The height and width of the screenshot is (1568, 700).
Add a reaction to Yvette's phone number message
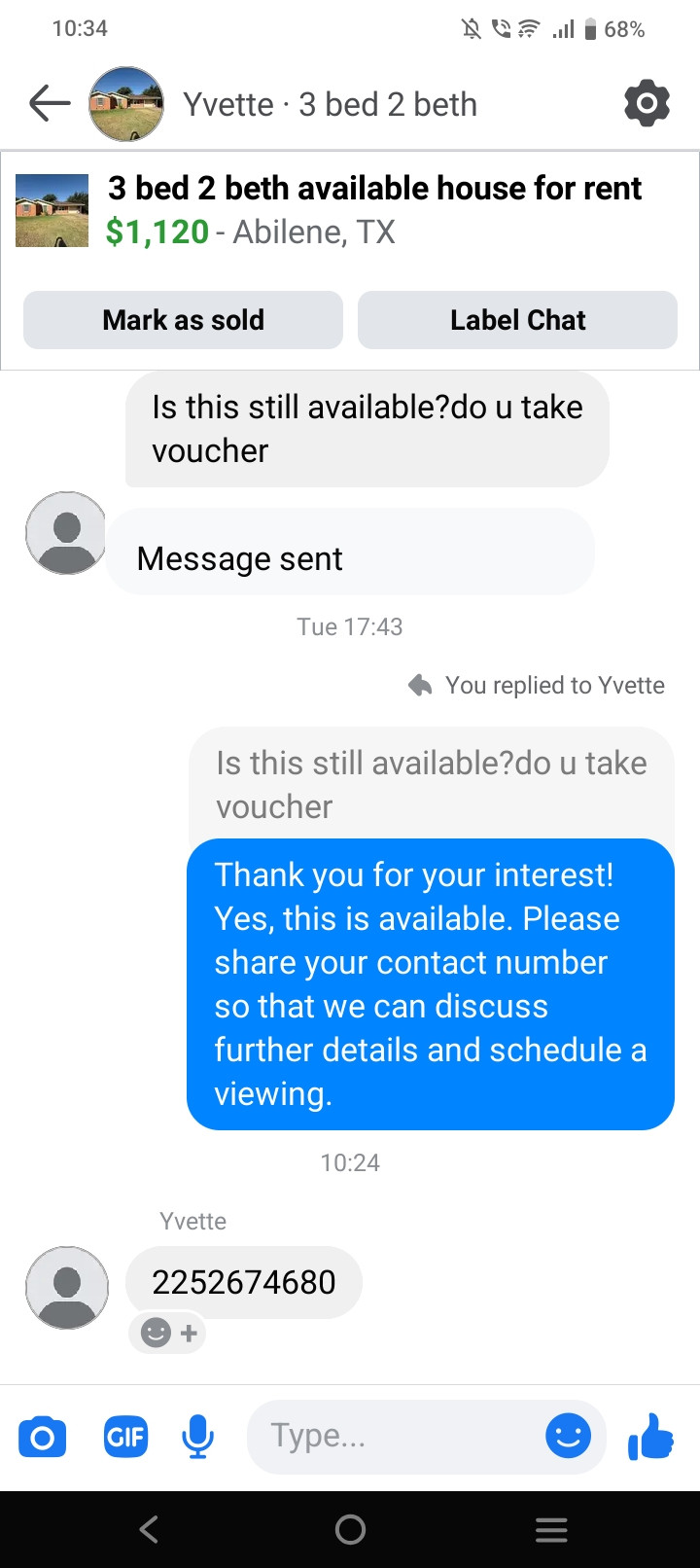167,1333
